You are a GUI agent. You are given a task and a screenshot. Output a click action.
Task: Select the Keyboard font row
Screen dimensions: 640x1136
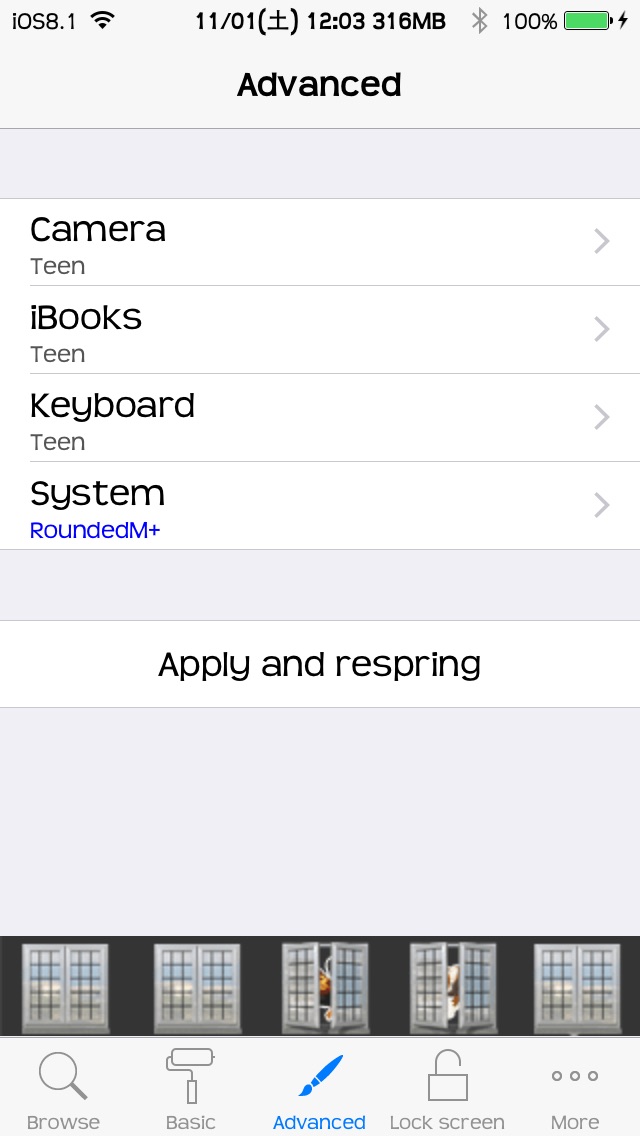pos(320,417)
